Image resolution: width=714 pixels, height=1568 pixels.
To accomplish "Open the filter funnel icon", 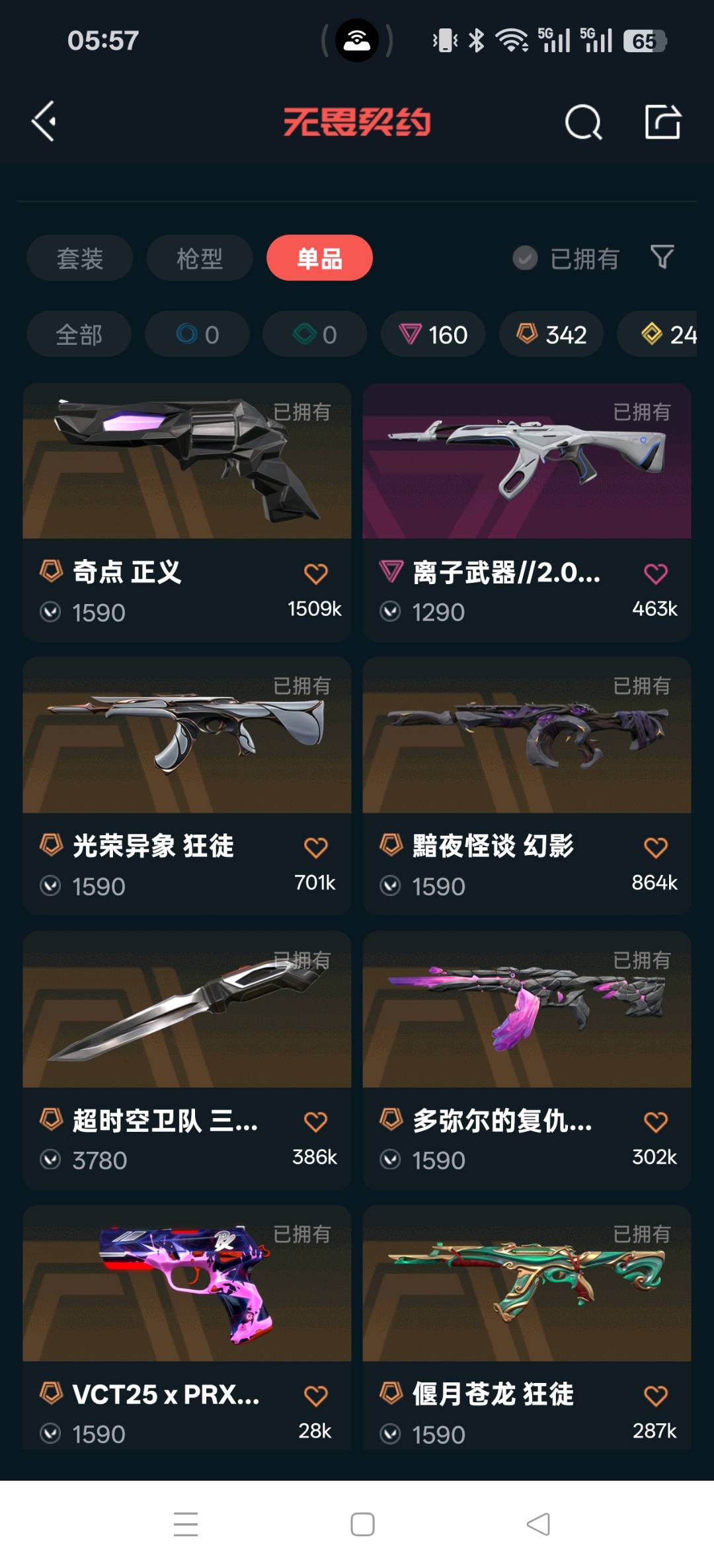I will pos(662,257).
